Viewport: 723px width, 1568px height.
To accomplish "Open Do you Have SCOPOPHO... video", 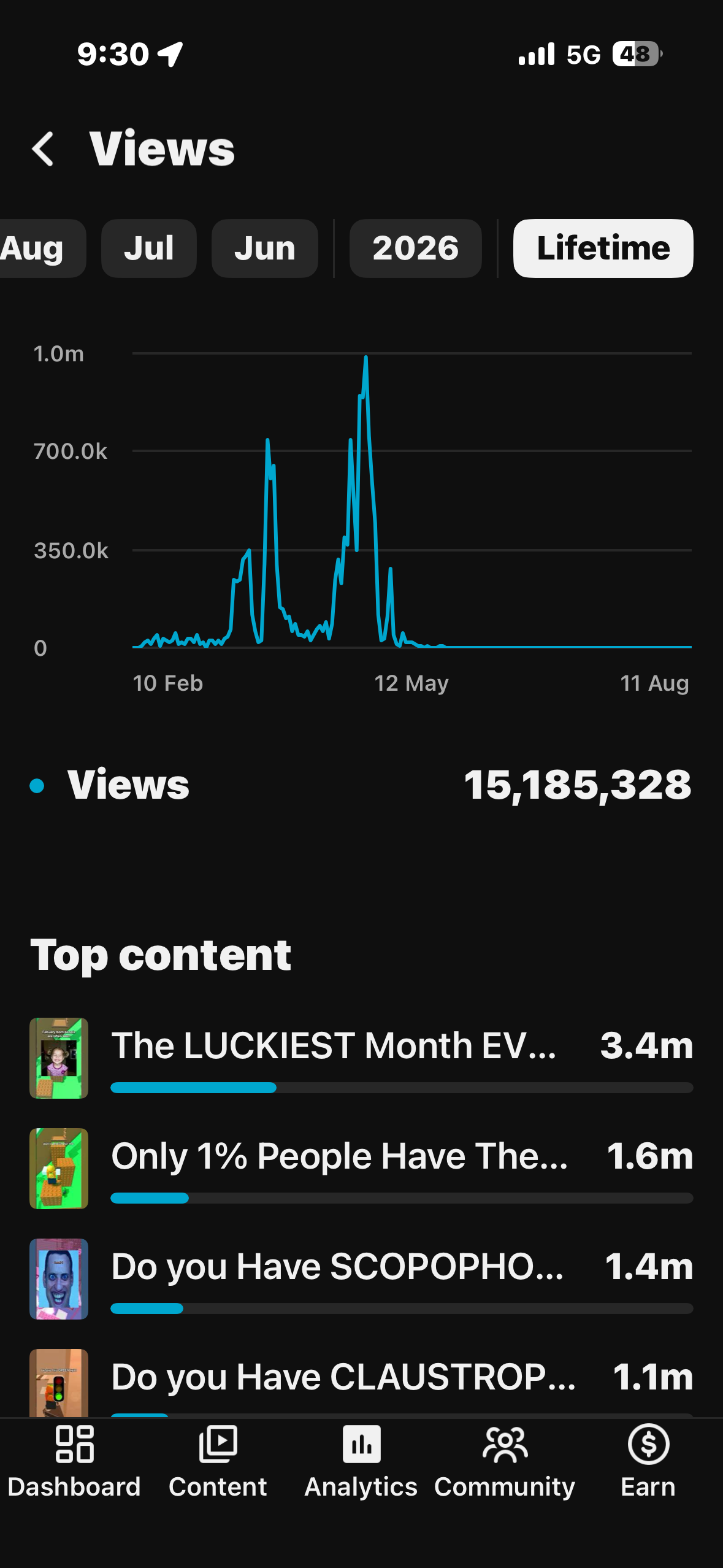I will [362, 1279].
